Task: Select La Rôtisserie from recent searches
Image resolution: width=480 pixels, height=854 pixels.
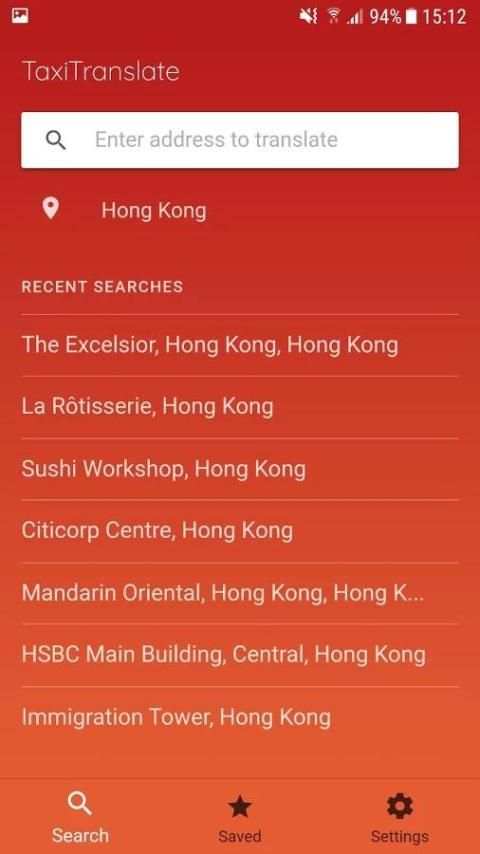Action: click(240, 407)
